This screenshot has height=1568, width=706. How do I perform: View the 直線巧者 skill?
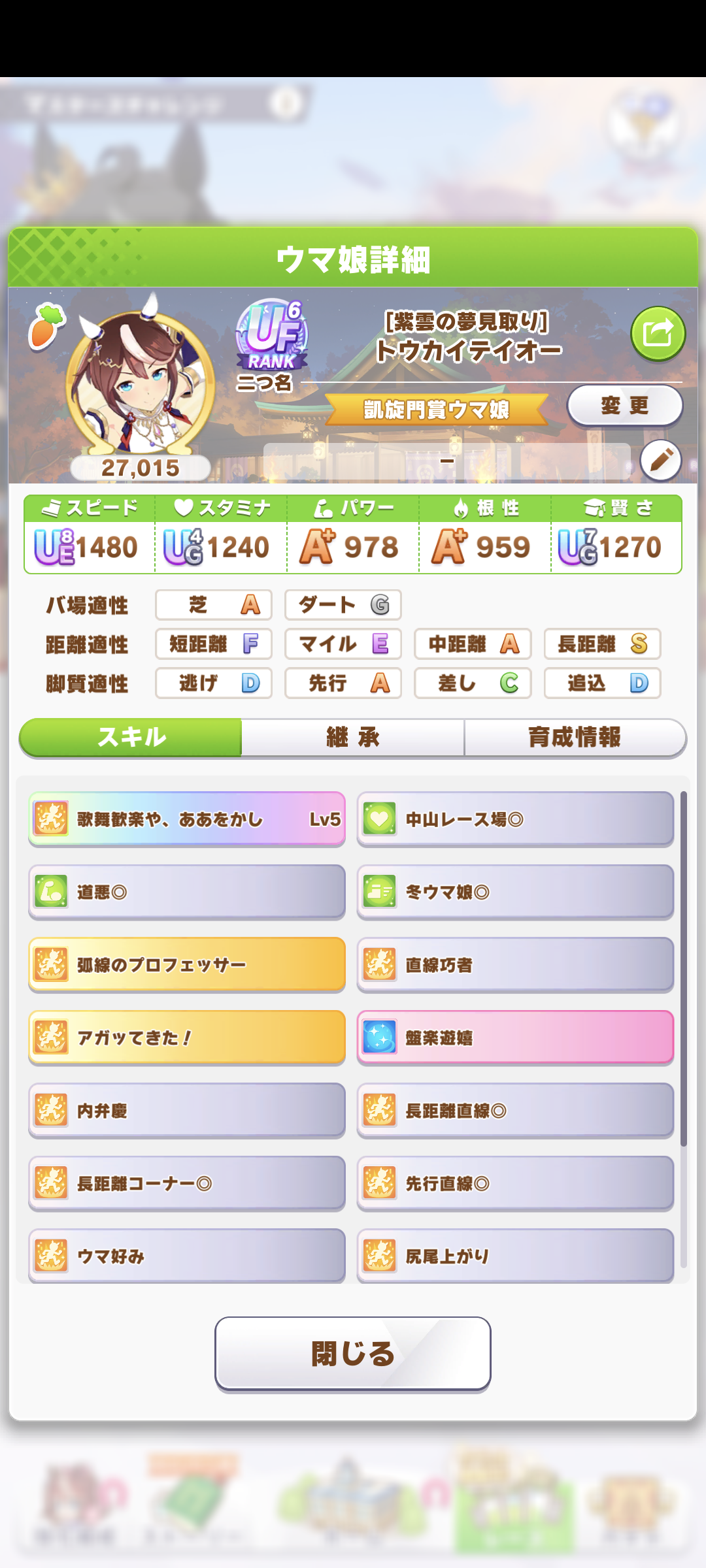click(515, 965)
